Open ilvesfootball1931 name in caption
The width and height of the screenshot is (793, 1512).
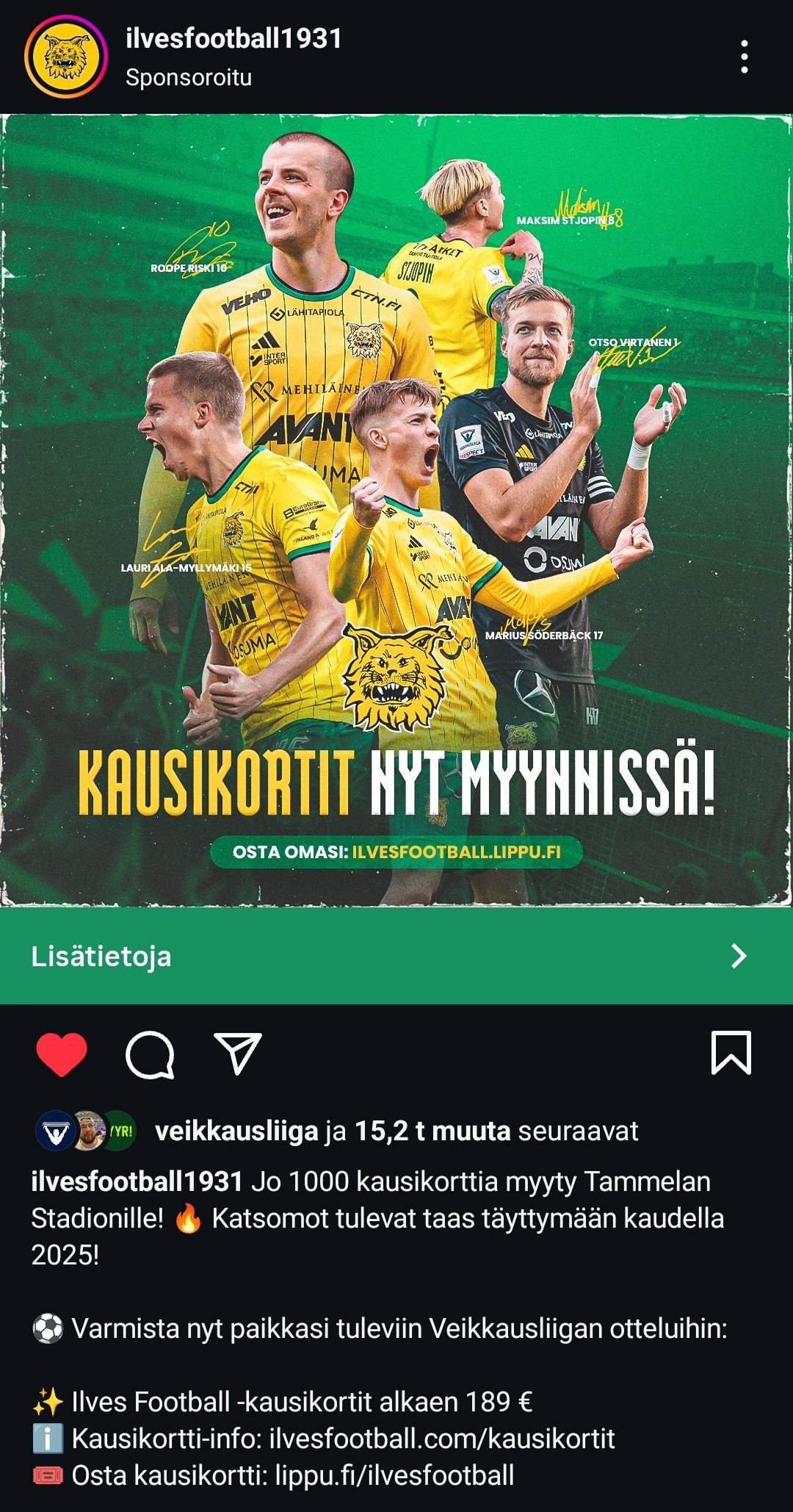pos(137,1181)
